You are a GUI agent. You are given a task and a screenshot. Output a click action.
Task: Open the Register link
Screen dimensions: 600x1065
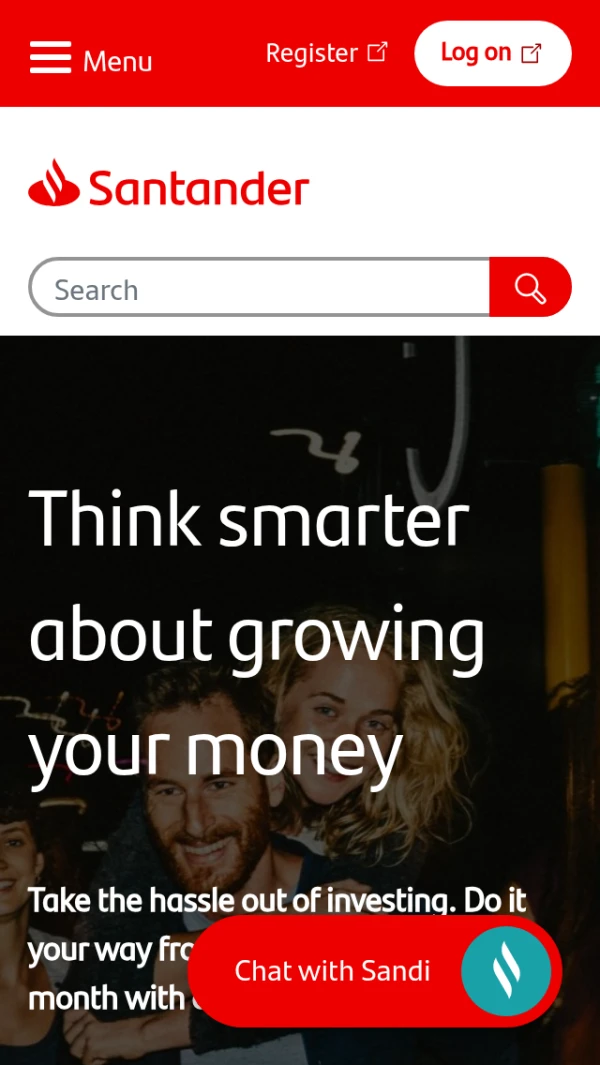pyautogui.click(x=325, y=53)
